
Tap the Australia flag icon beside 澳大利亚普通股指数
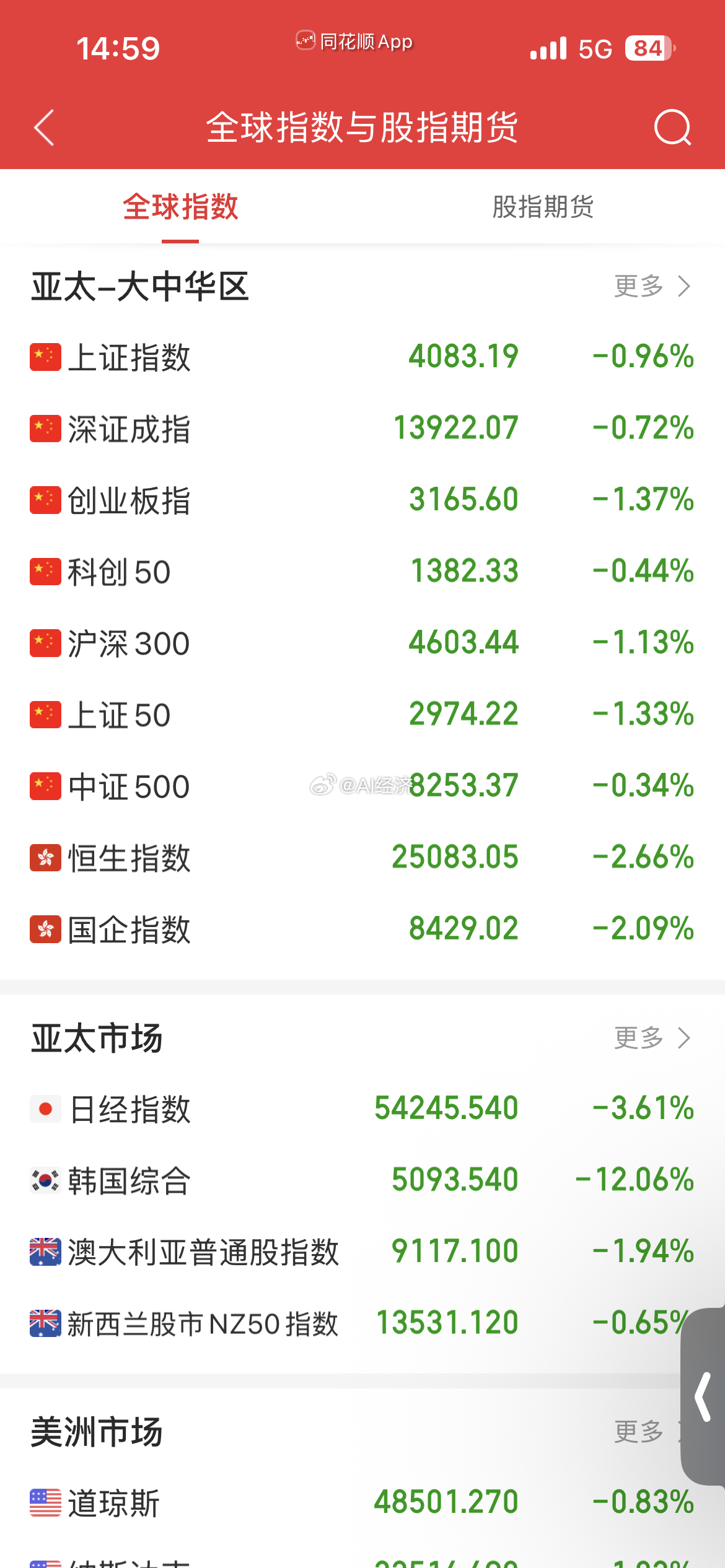tap(44, 1251)
